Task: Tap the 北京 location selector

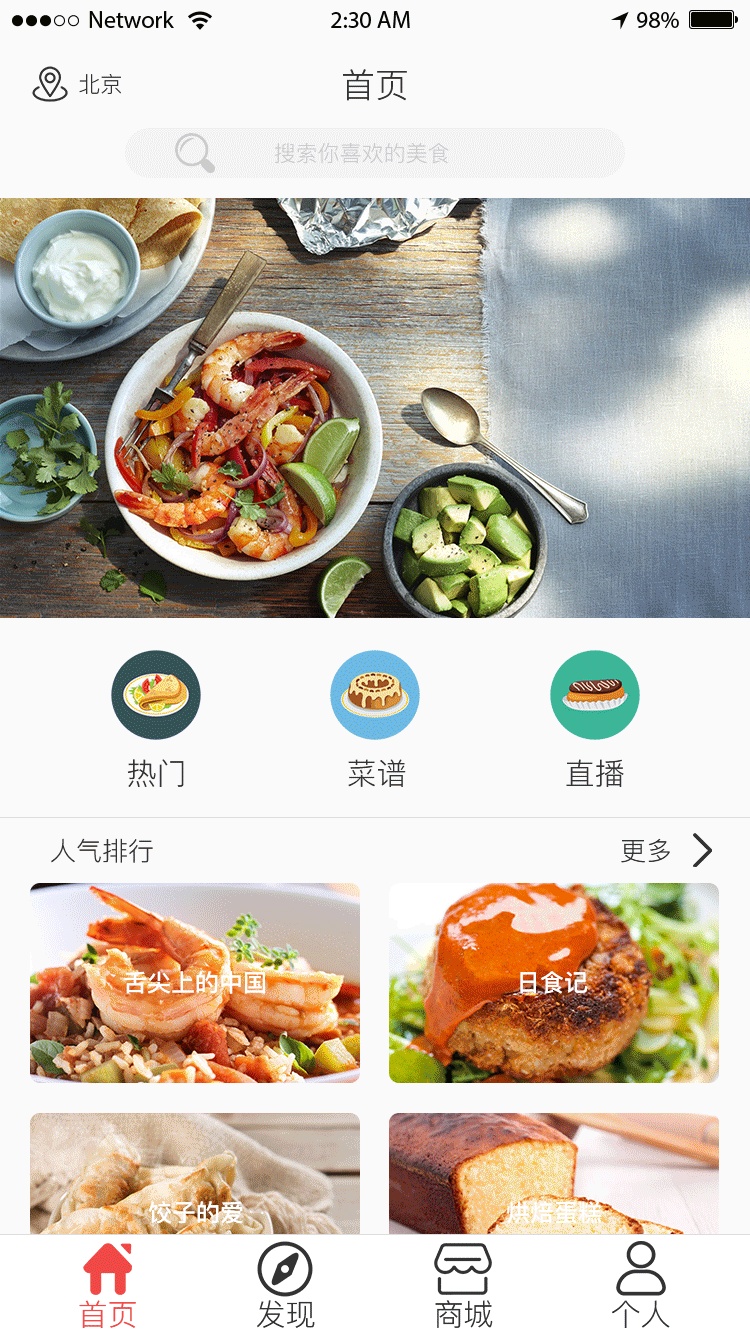Action: (x=77, y=85)
